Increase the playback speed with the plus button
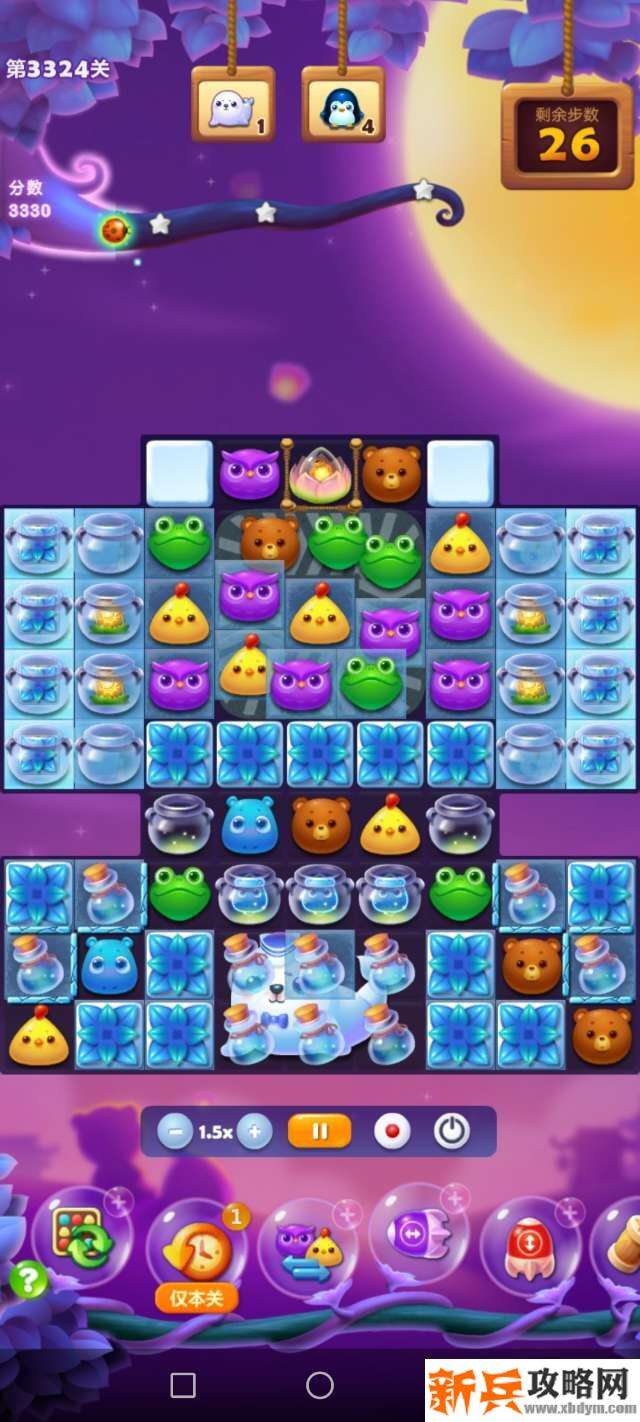This screenshot has height=1422, width=640. (255, 1132)
